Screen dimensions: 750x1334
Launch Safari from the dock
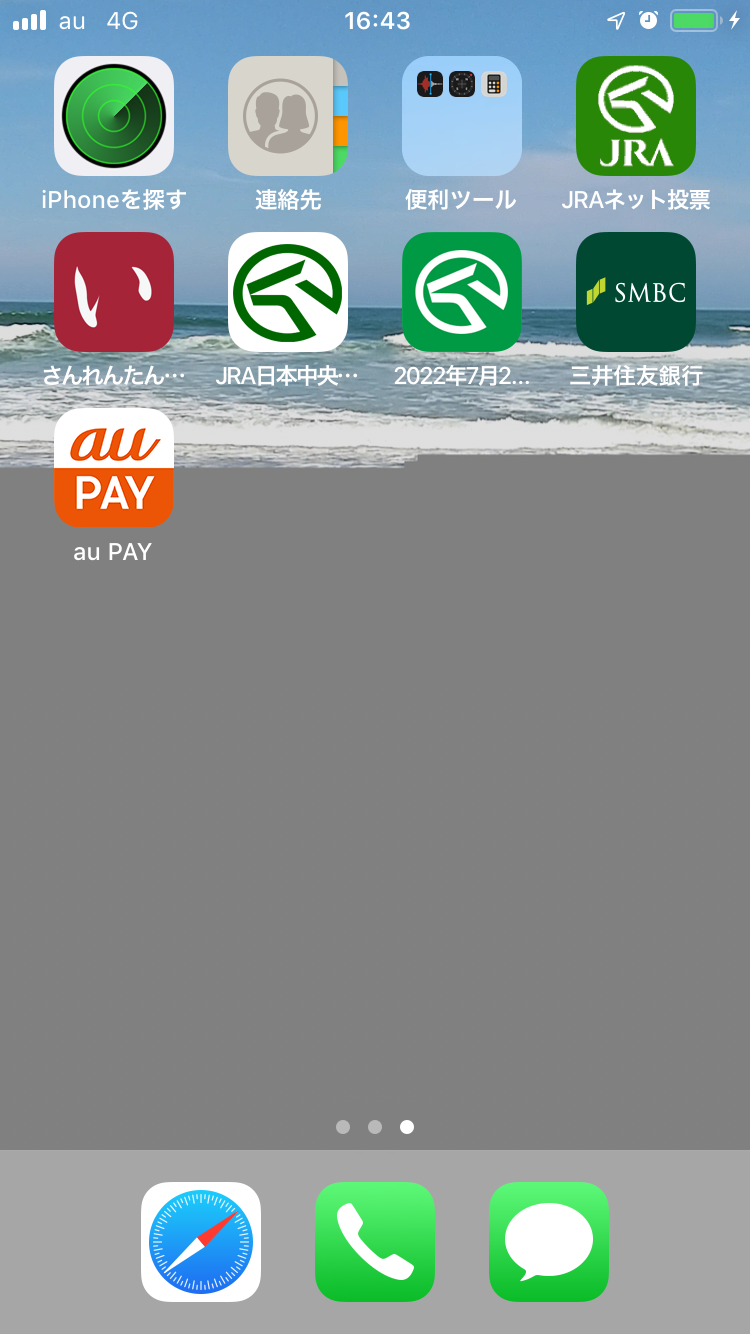[x=201, y=1242]
